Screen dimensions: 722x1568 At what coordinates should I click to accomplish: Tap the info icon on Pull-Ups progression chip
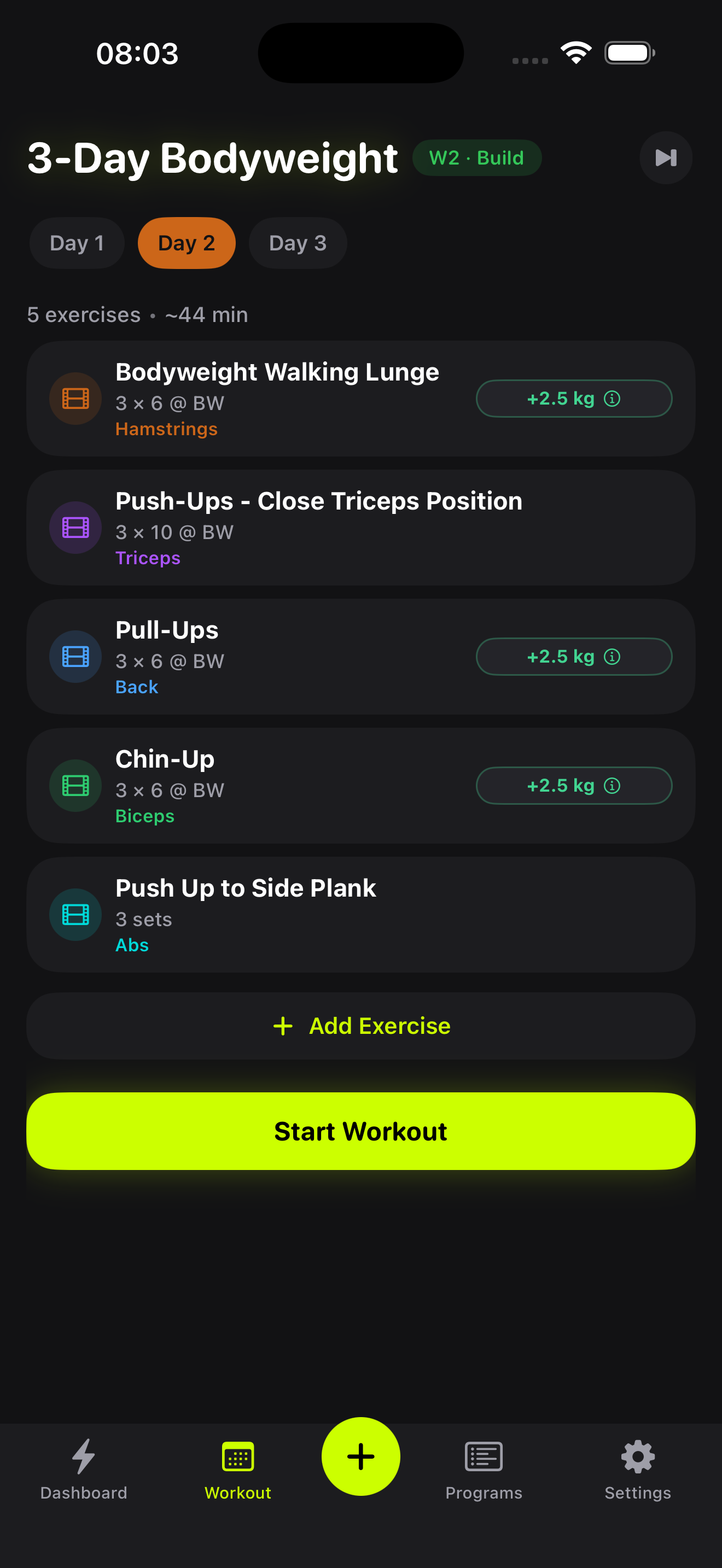(x=614, y=656)
